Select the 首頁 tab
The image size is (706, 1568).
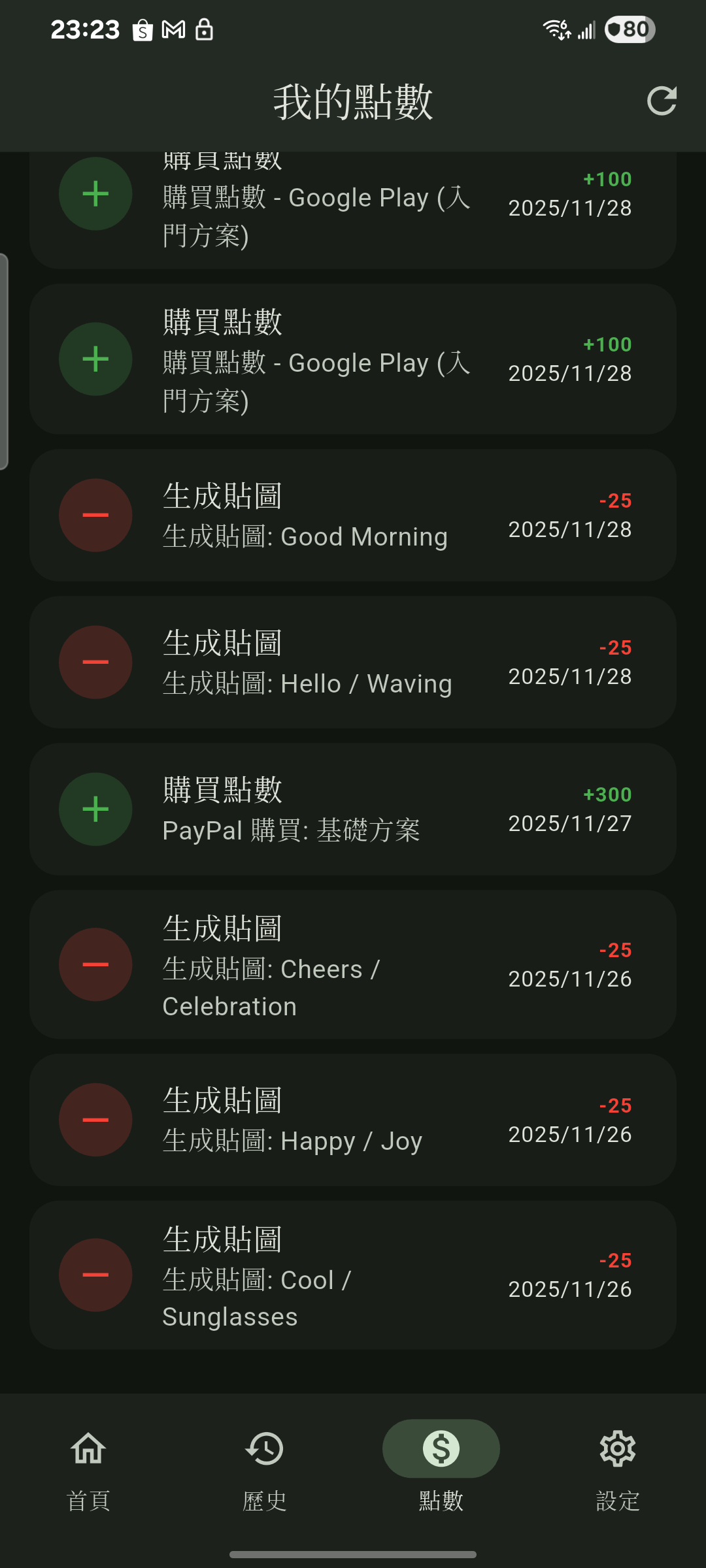pos(88,1502)
